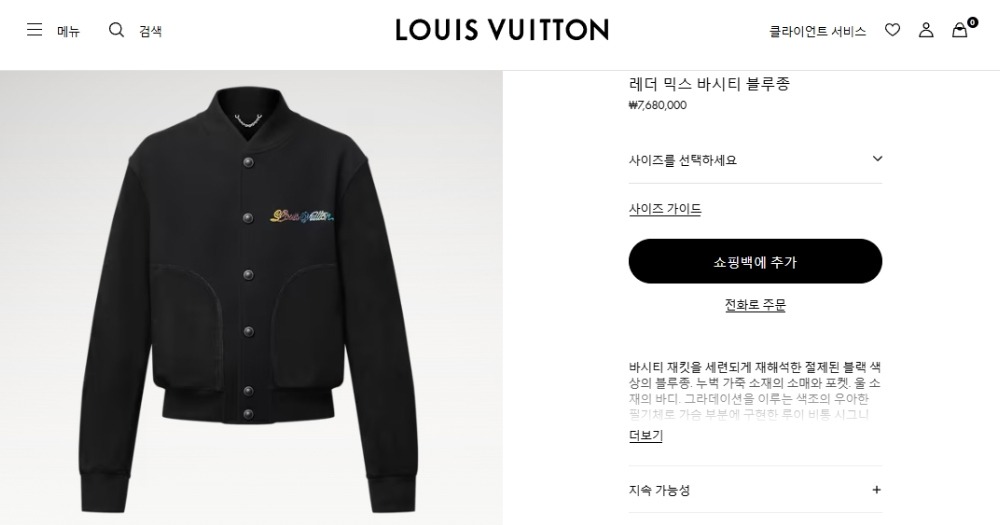Open the 검색 search

135,30
